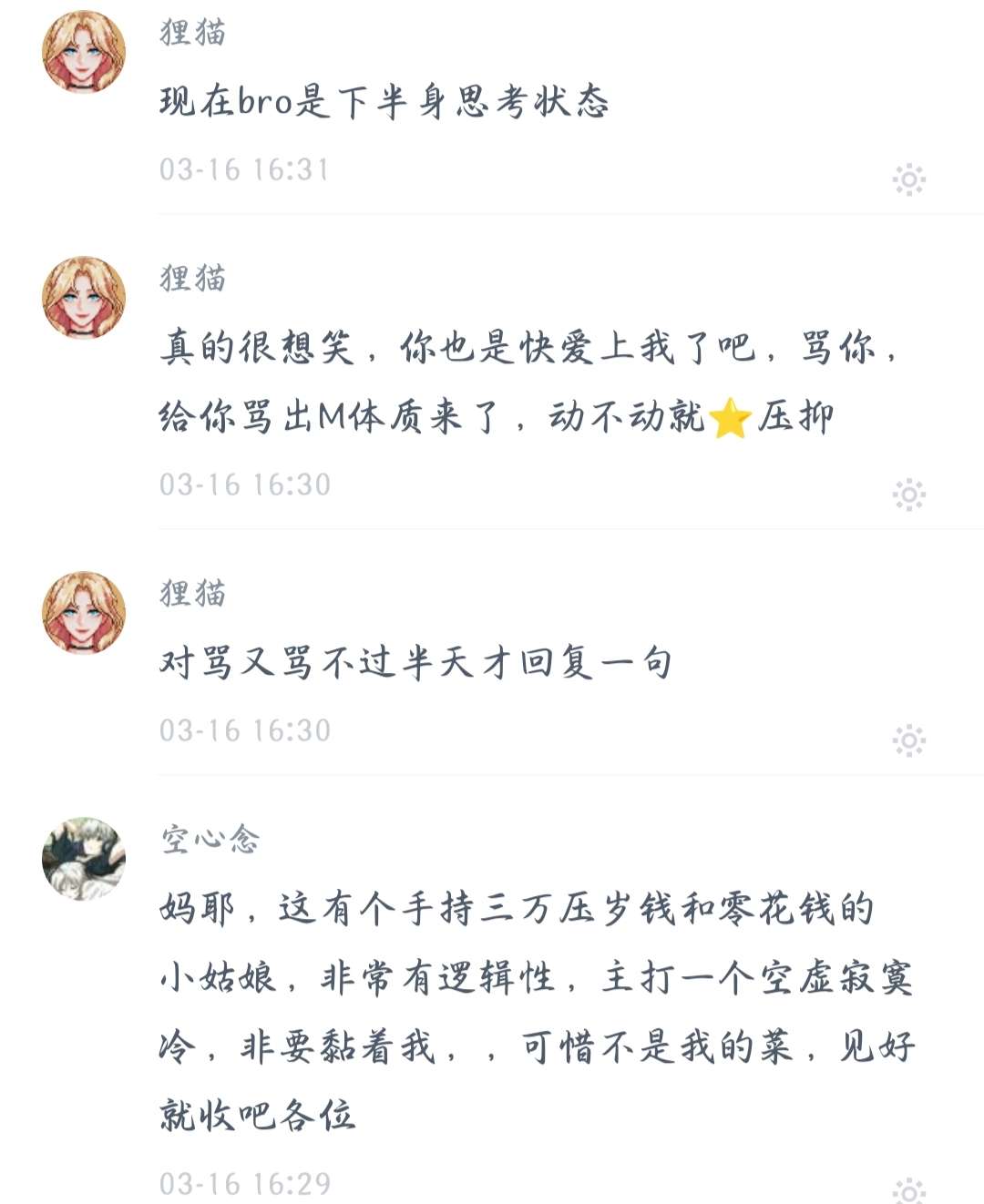
Task: Open 狸猫's avatar beside the 真的很想笑 comment
Action: pos(84,297)
